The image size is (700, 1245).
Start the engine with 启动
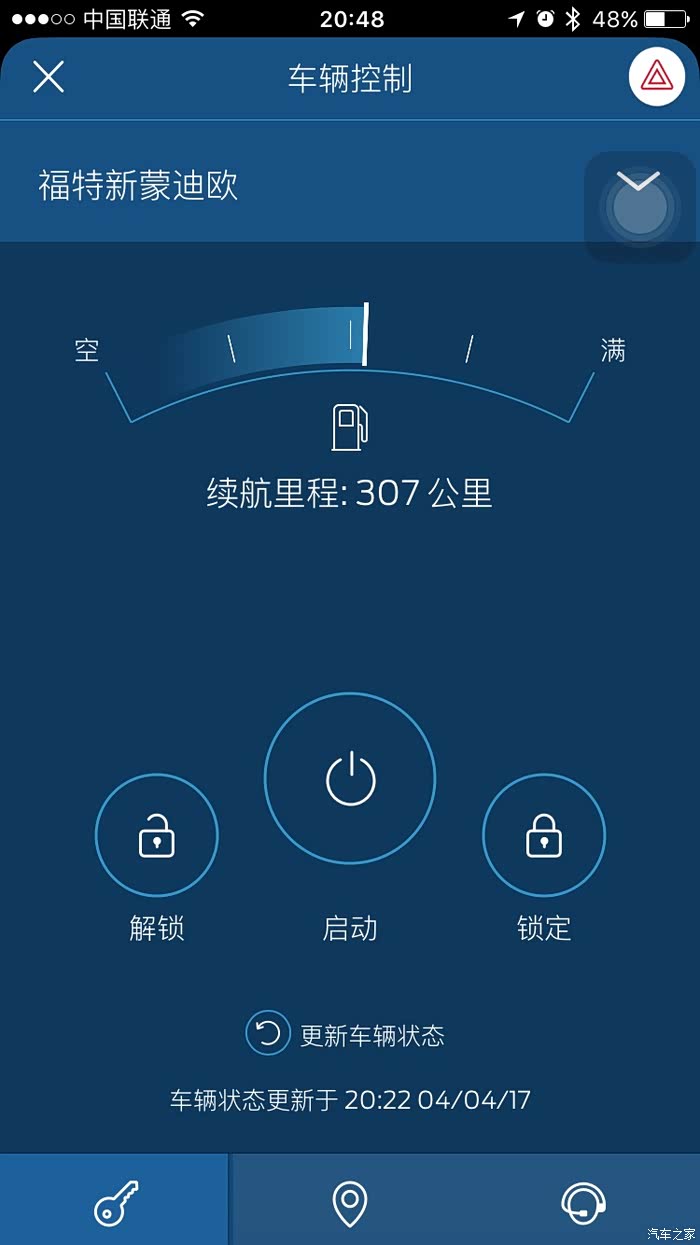[350, 778]
